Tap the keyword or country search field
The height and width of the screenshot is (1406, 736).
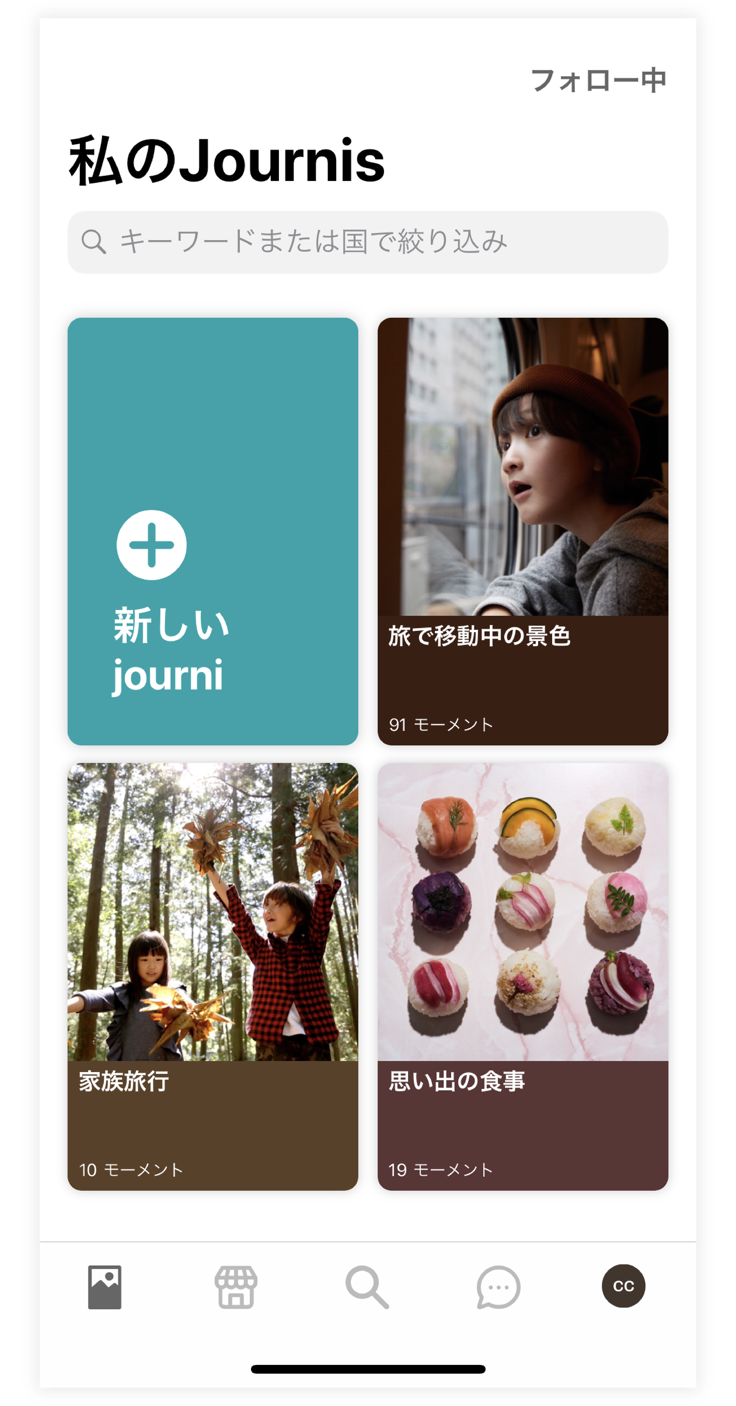tap(367, 242)
